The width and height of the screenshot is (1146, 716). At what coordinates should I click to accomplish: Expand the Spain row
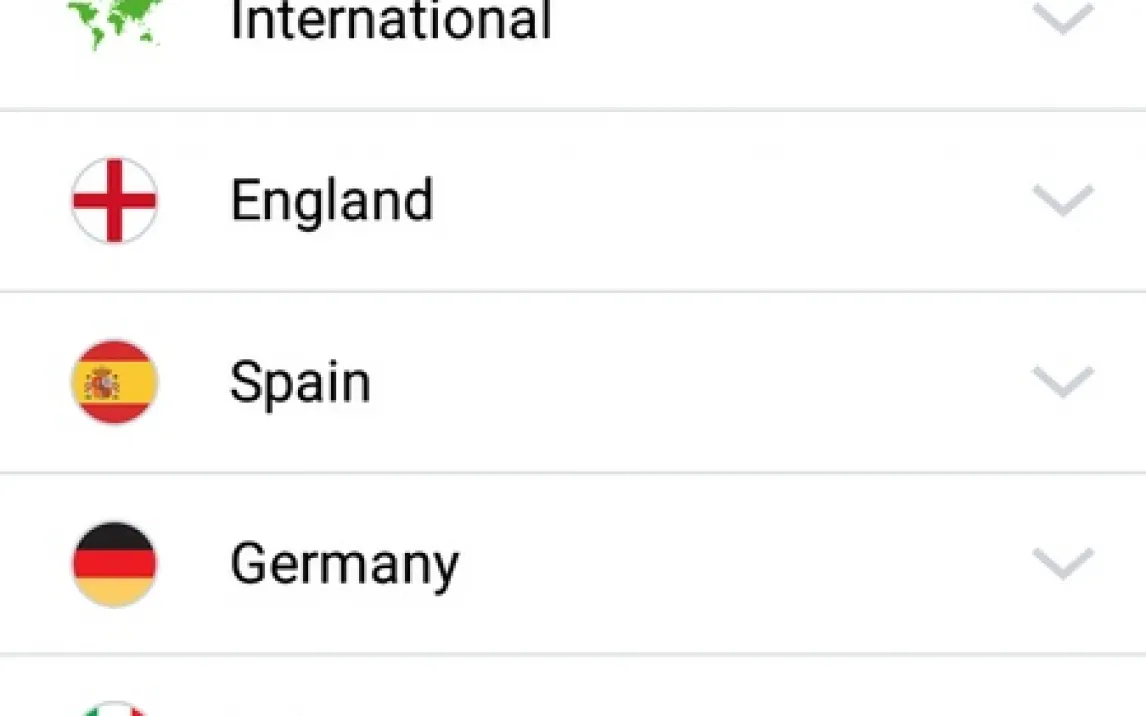click(x=1062, y=382)
